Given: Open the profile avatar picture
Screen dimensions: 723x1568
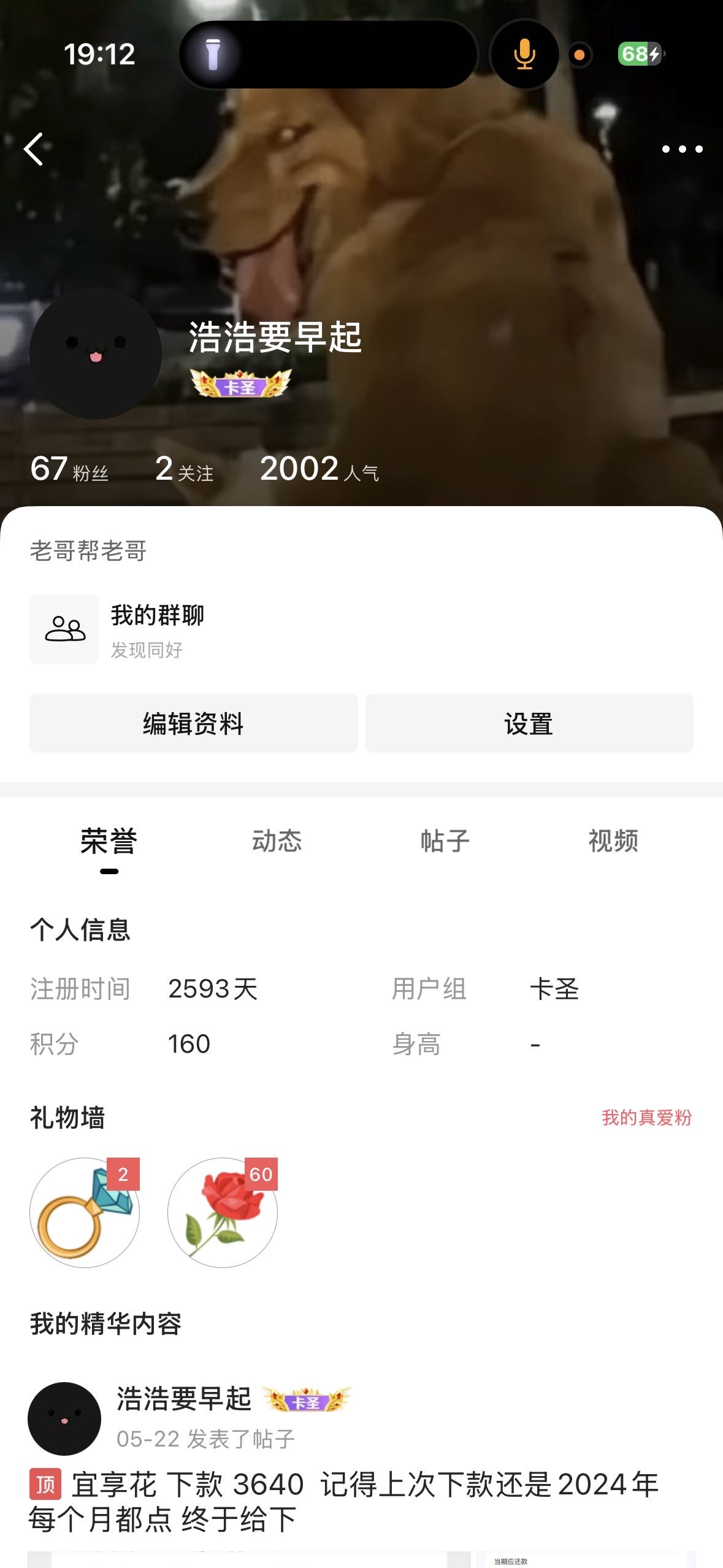Looking at the screenshot, I should click(95, 353).
